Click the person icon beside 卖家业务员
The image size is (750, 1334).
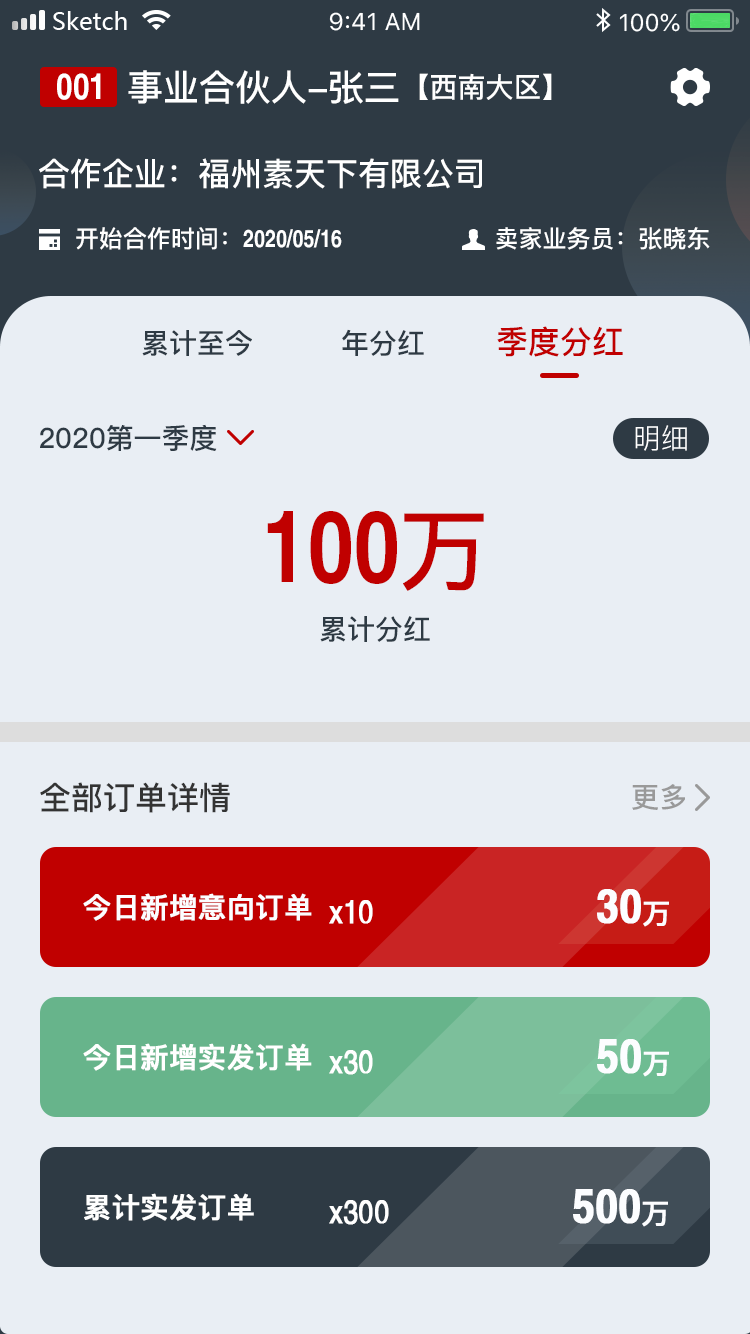click(x=472, y=239)
